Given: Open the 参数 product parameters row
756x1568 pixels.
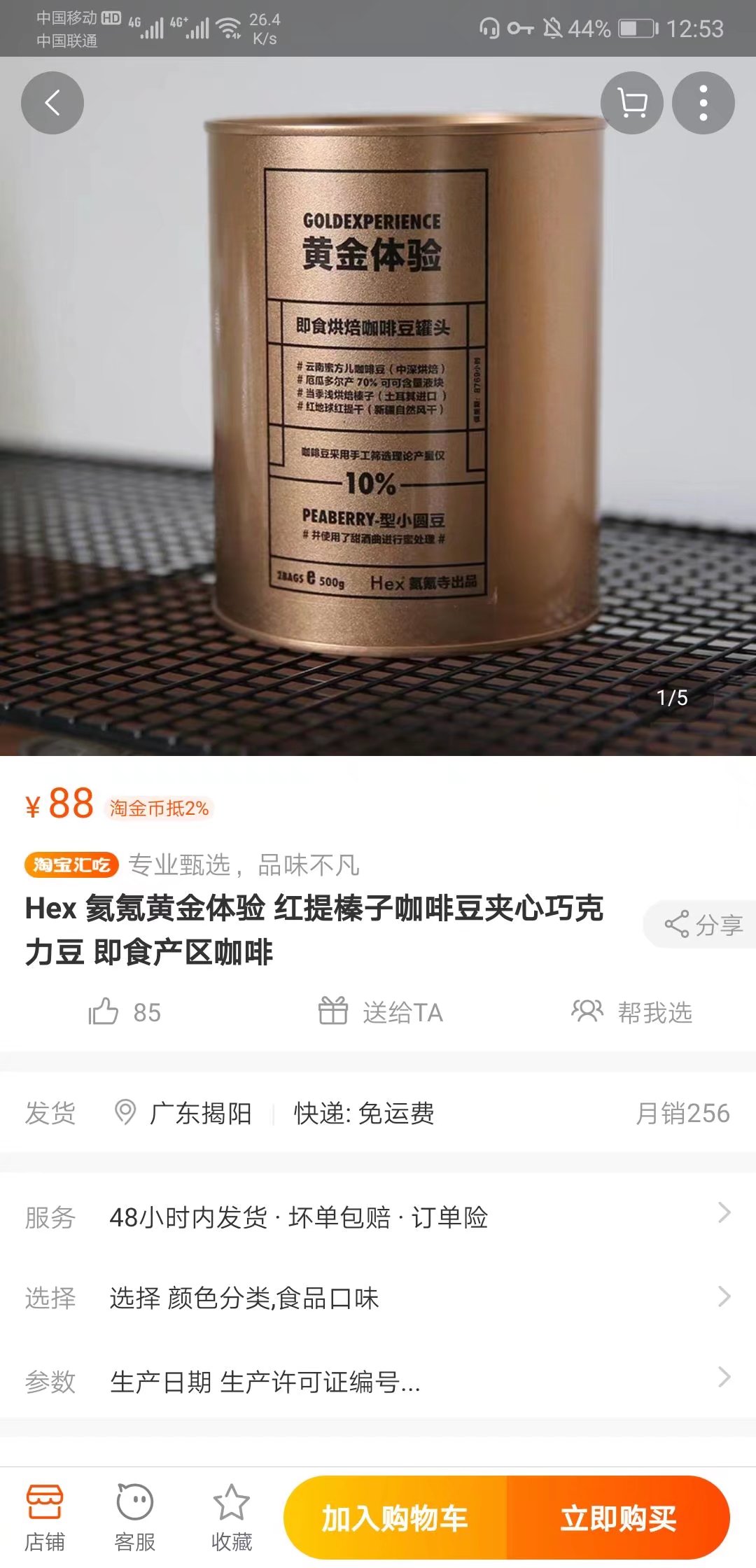Looking at the screenshot, I should (378, 1381).
